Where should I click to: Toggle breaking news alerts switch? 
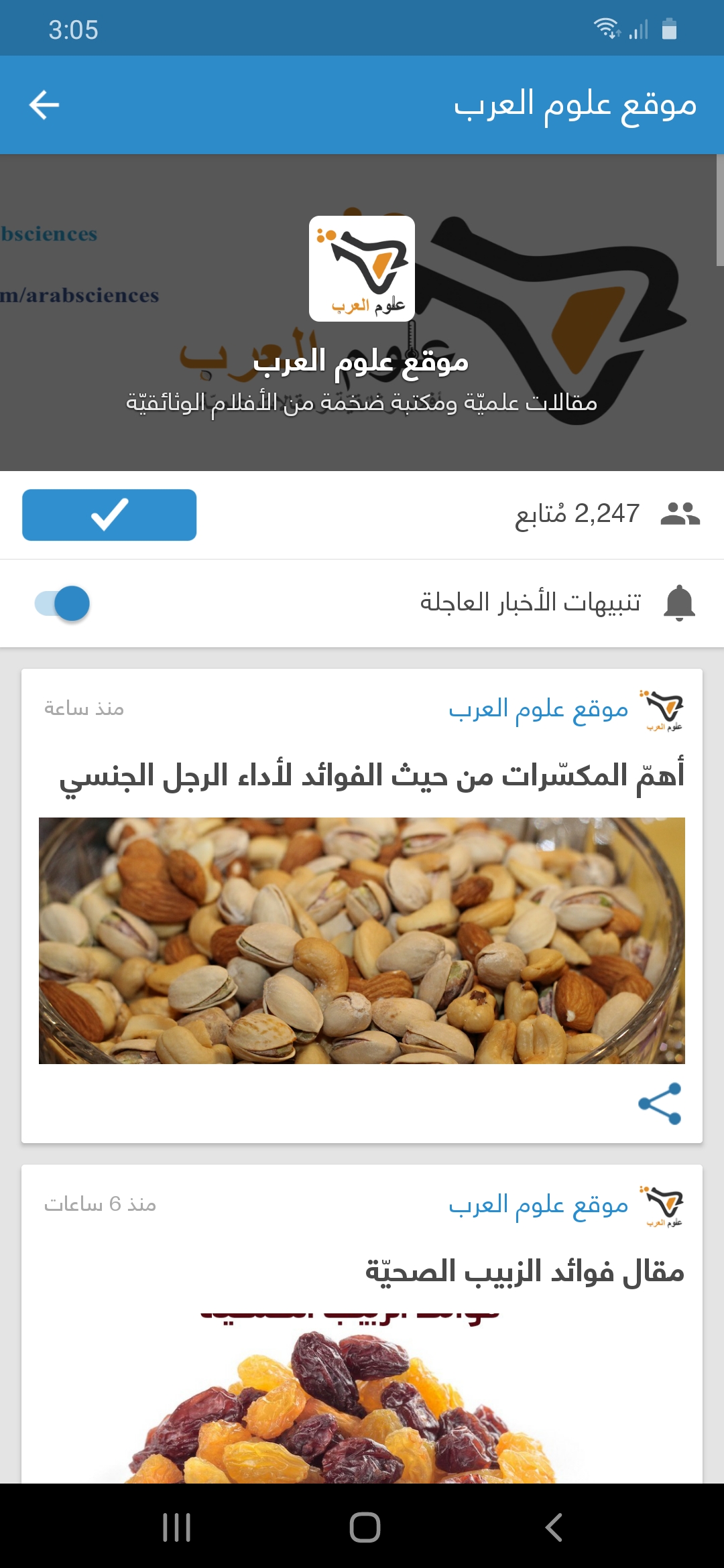coord(63,603)
